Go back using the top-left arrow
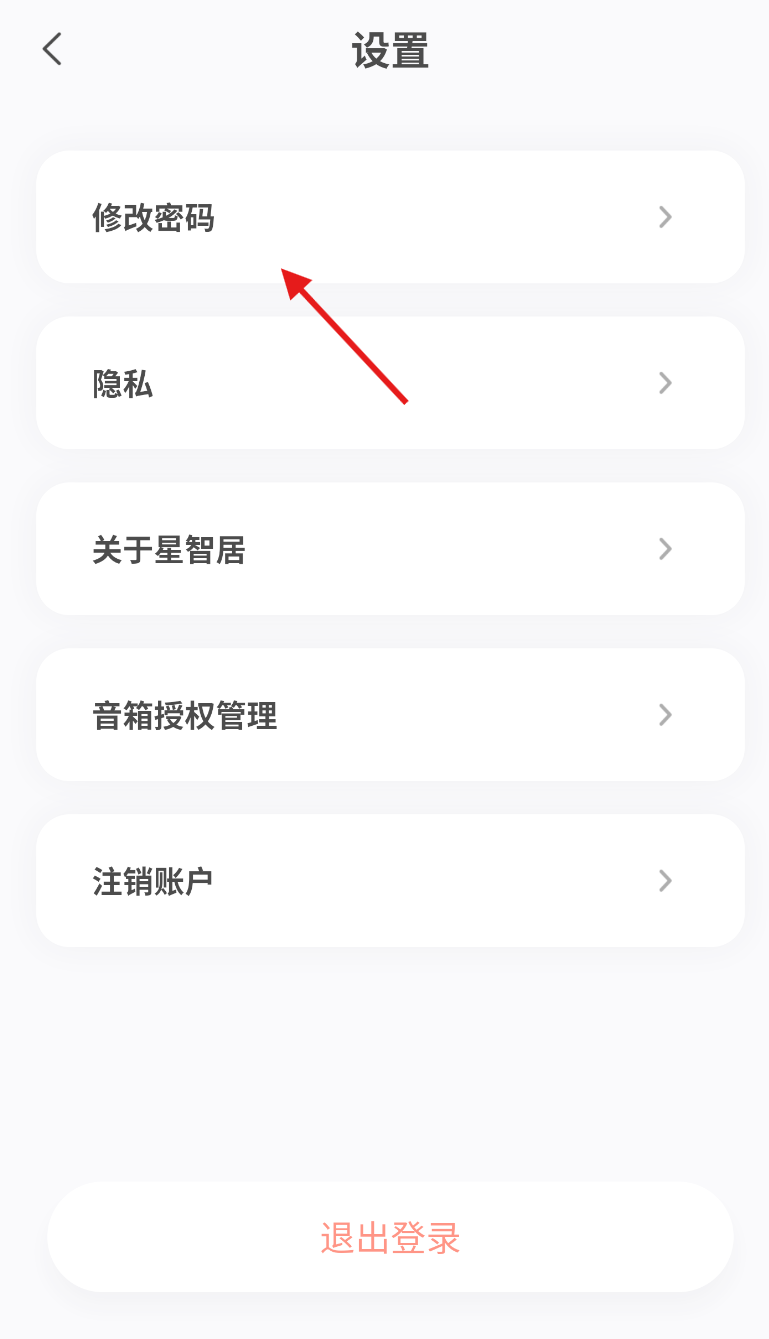 point(52,49)
